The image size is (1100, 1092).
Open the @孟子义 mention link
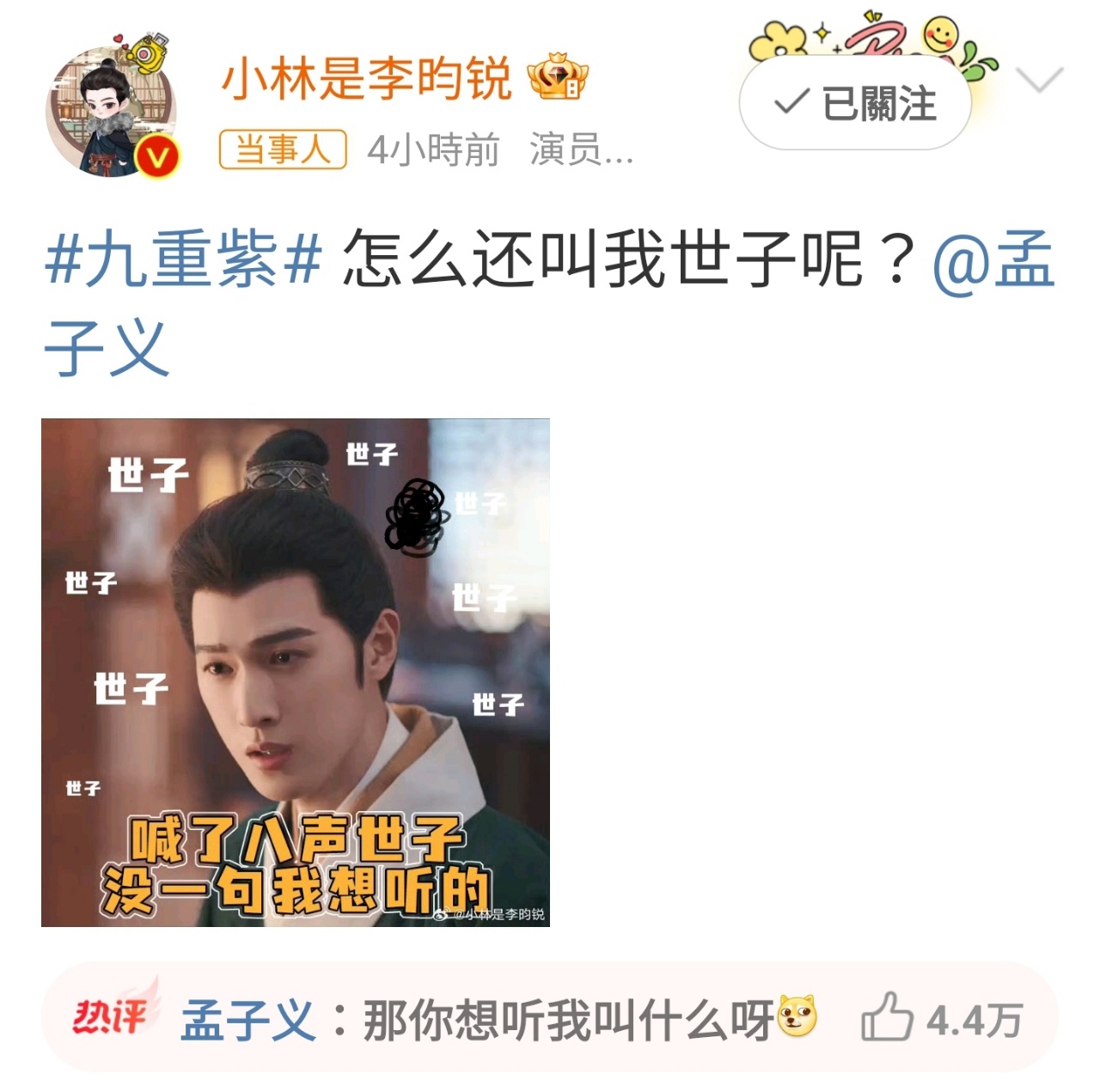tap(993, 260)
